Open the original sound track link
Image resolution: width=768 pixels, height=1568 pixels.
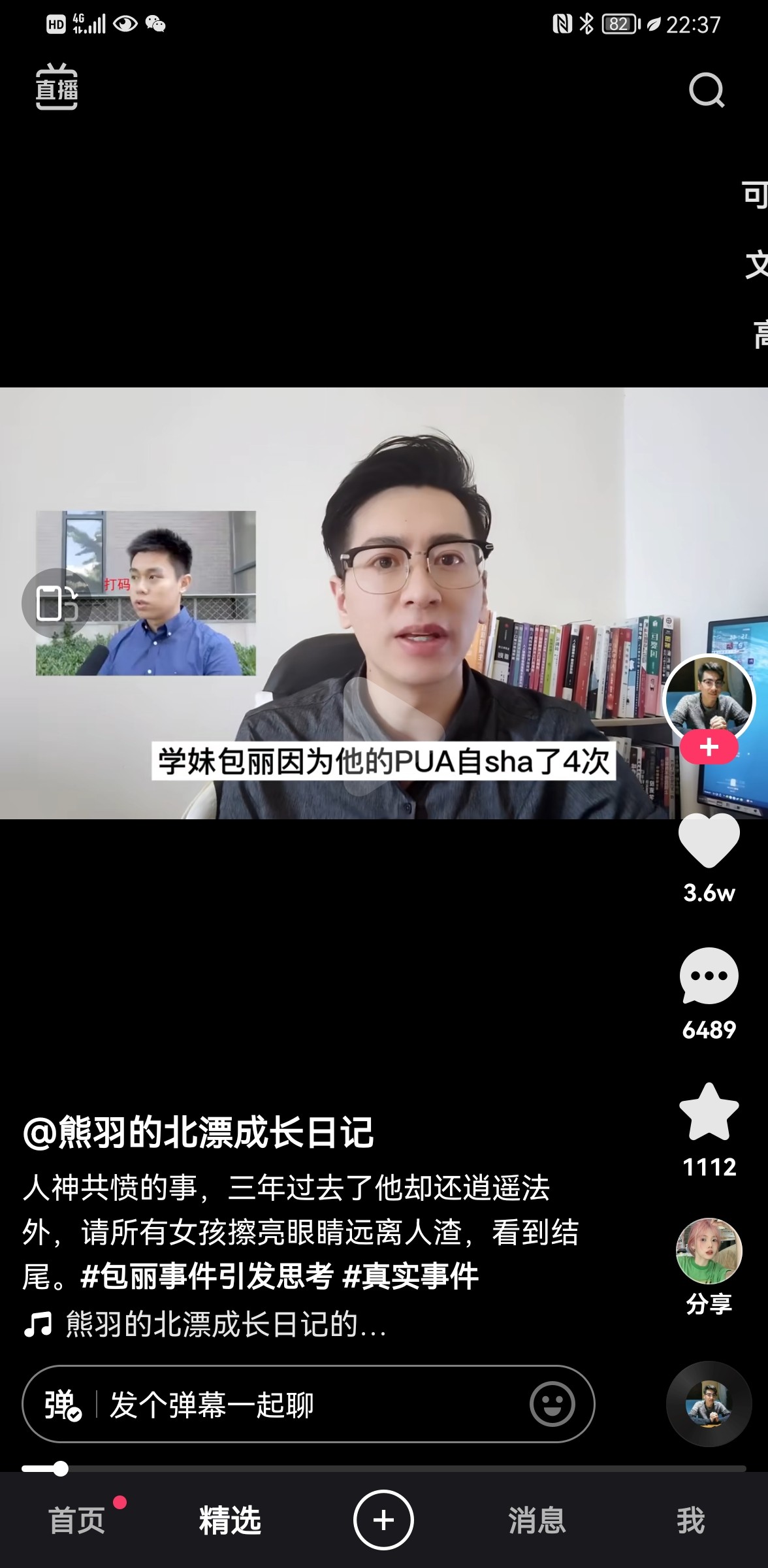pos(225,1324)
